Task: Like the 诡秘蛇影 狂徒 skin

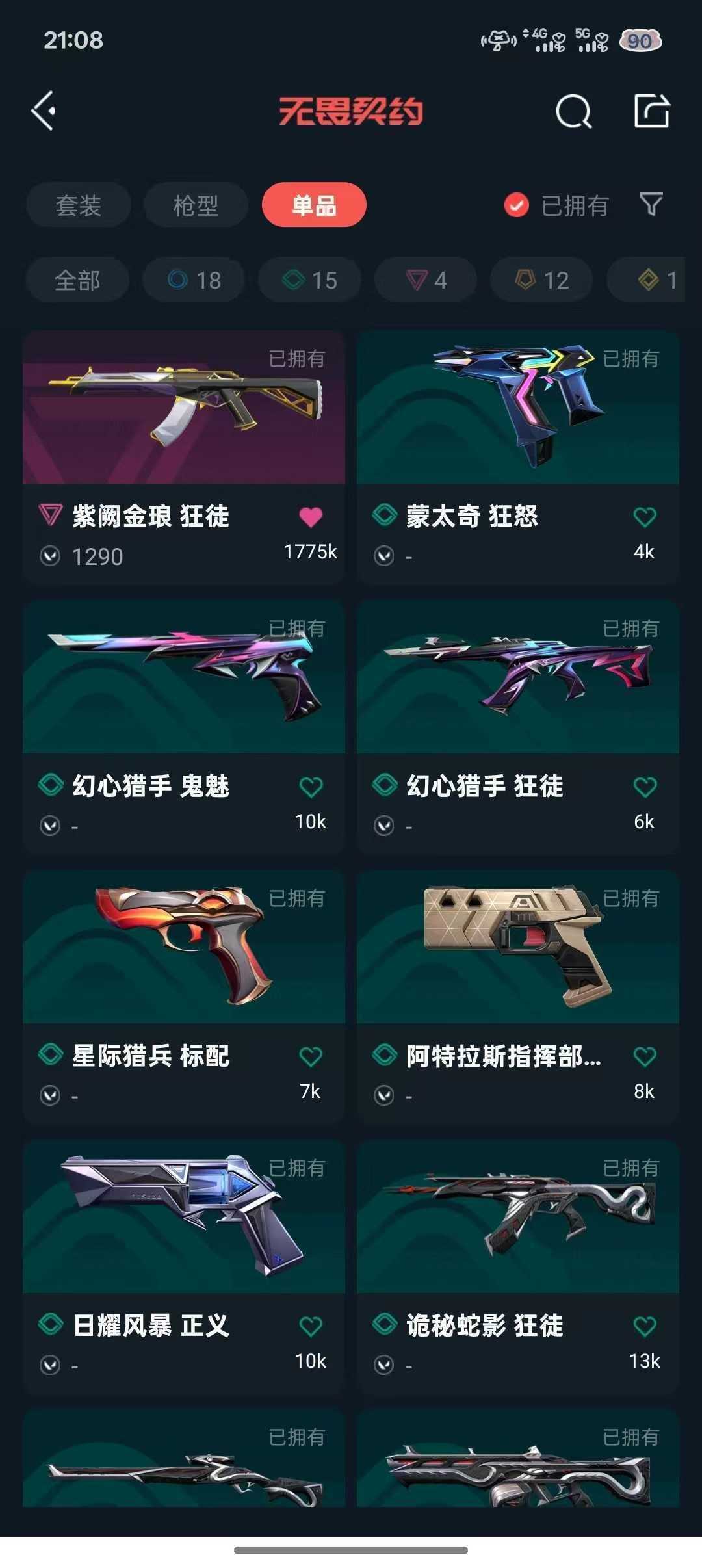Action: [645, 1326]
